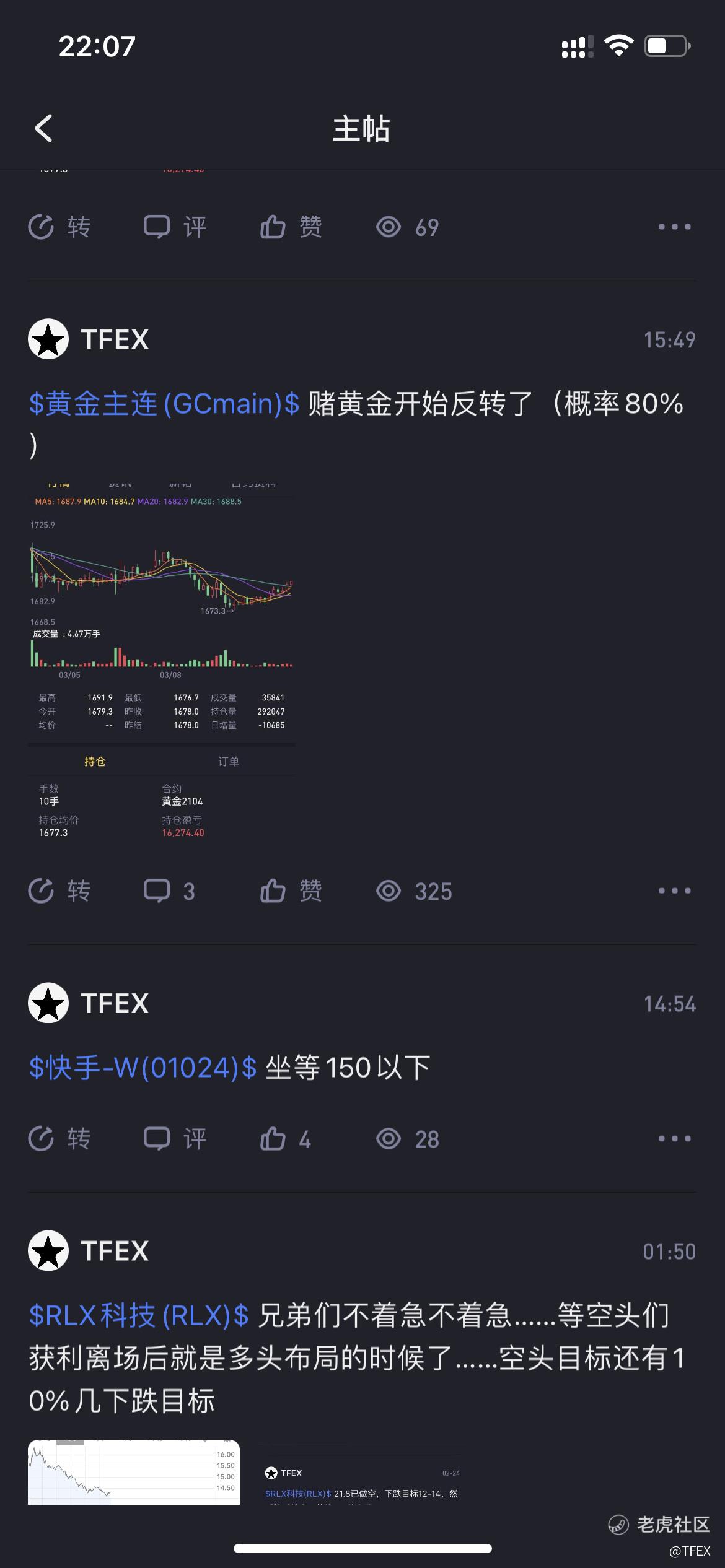The image size is (725, 1568).
Task: Repost the 快手 post from 14:54
Action: [59, 1139]
